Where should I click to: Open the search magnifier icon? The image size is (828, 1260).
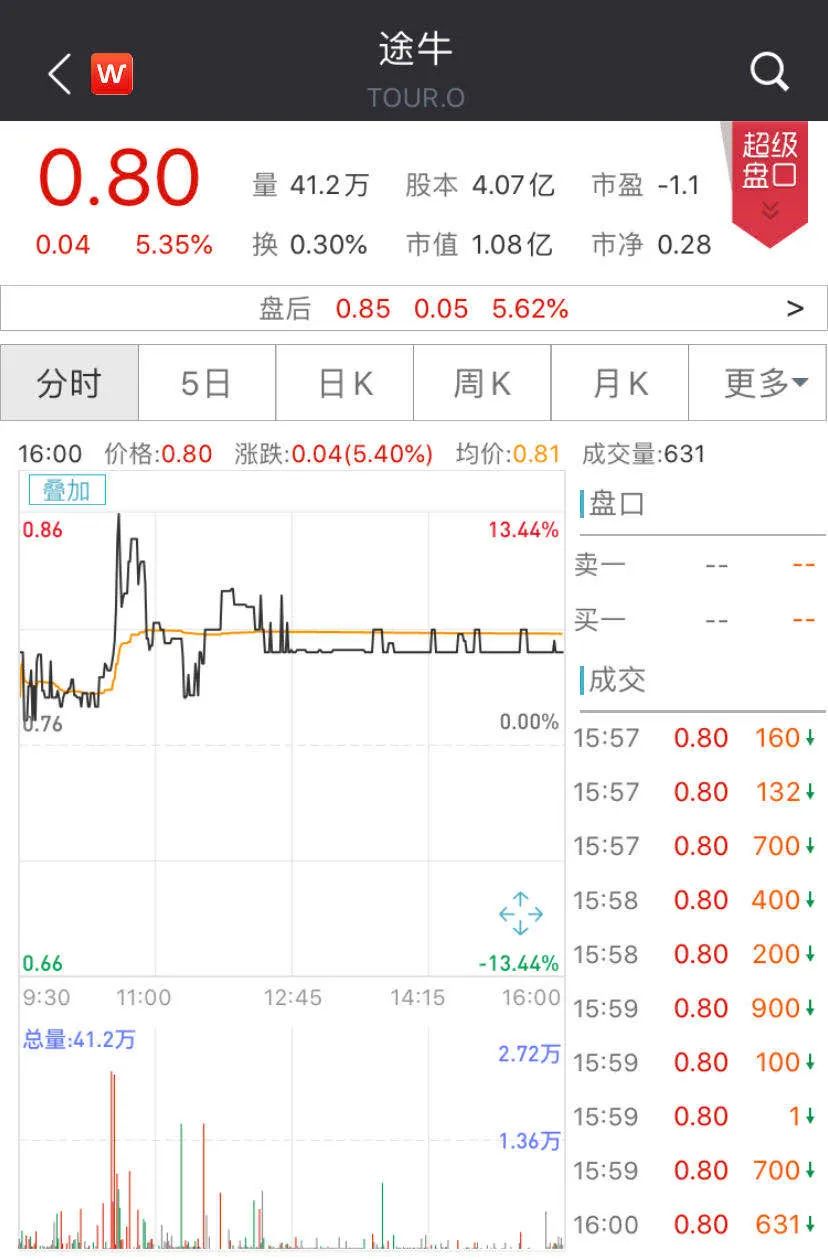[769, 72]
